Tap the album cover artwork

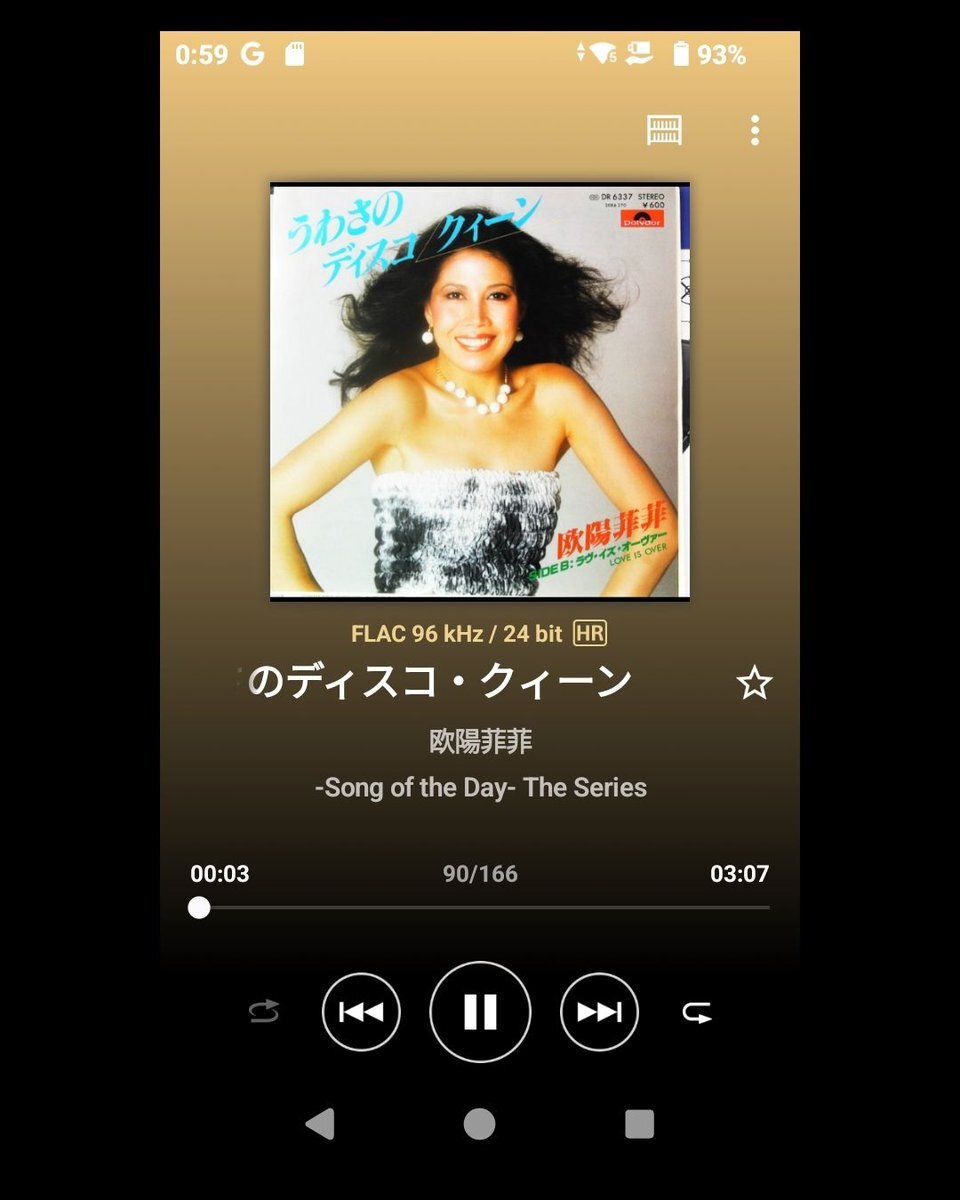click(480, 392)
